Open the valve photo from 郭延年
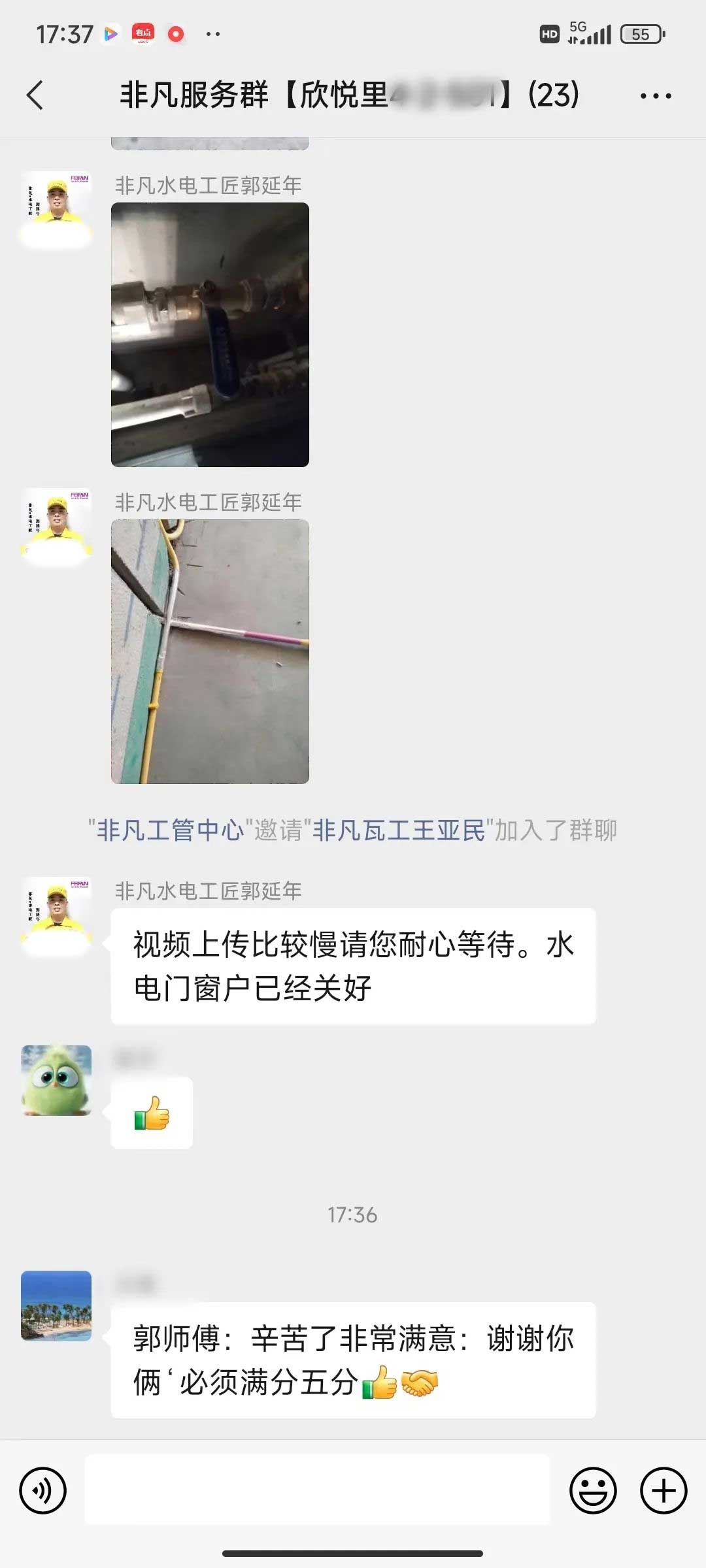Image resolution: width=706 pixels, height=1568 pixels. point(210,335)
